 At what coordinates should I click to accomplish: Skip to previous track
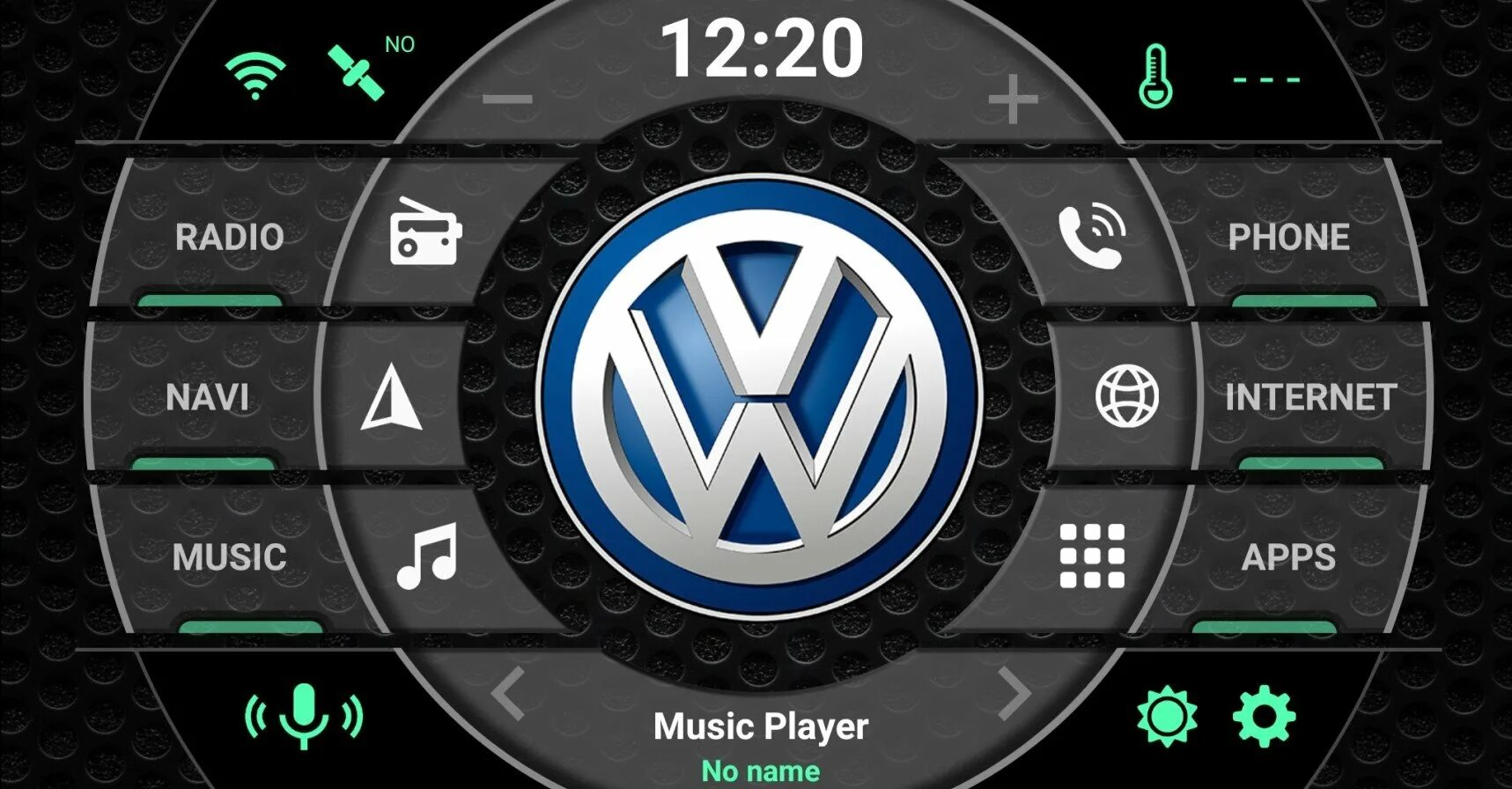point(508,695)
